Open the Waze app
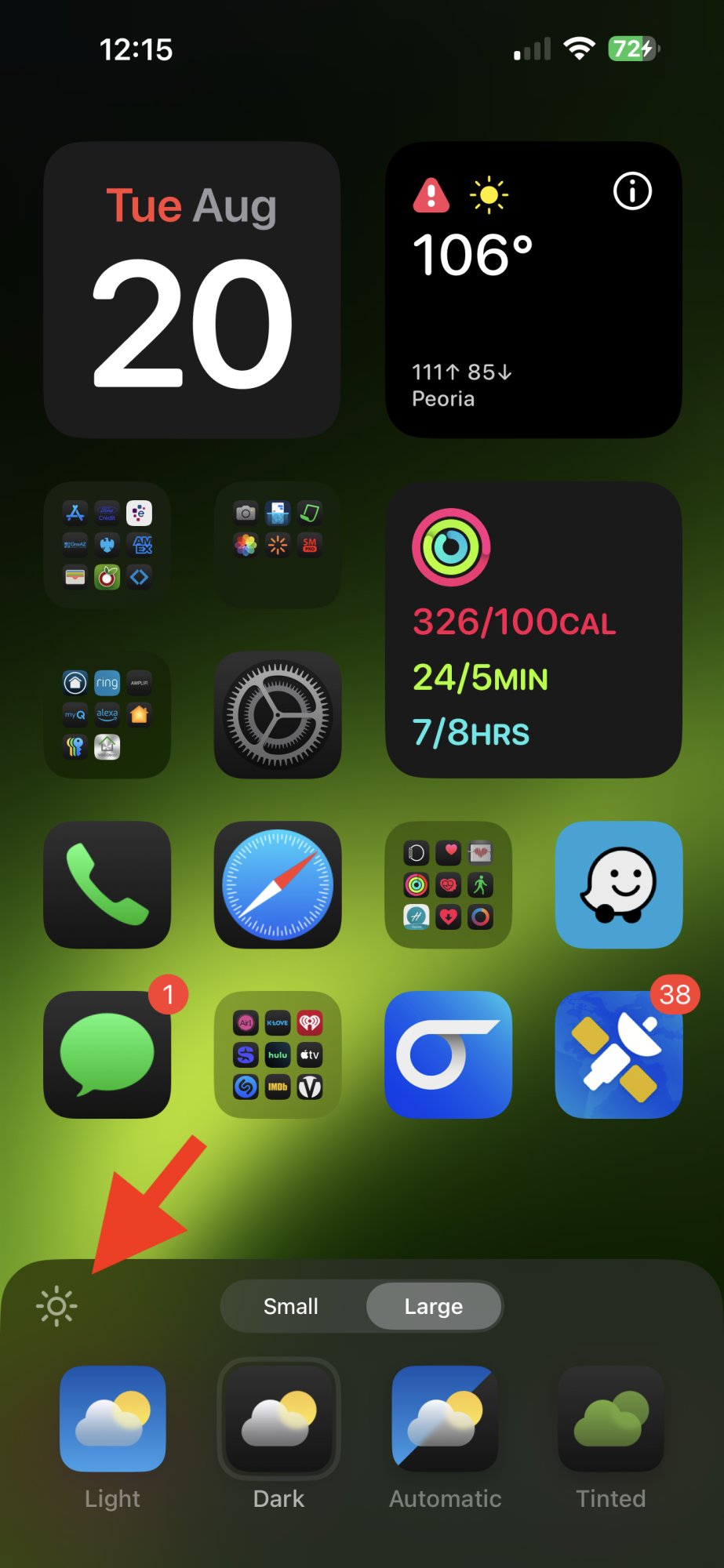The image size is (724, 1568). point(619,885)
